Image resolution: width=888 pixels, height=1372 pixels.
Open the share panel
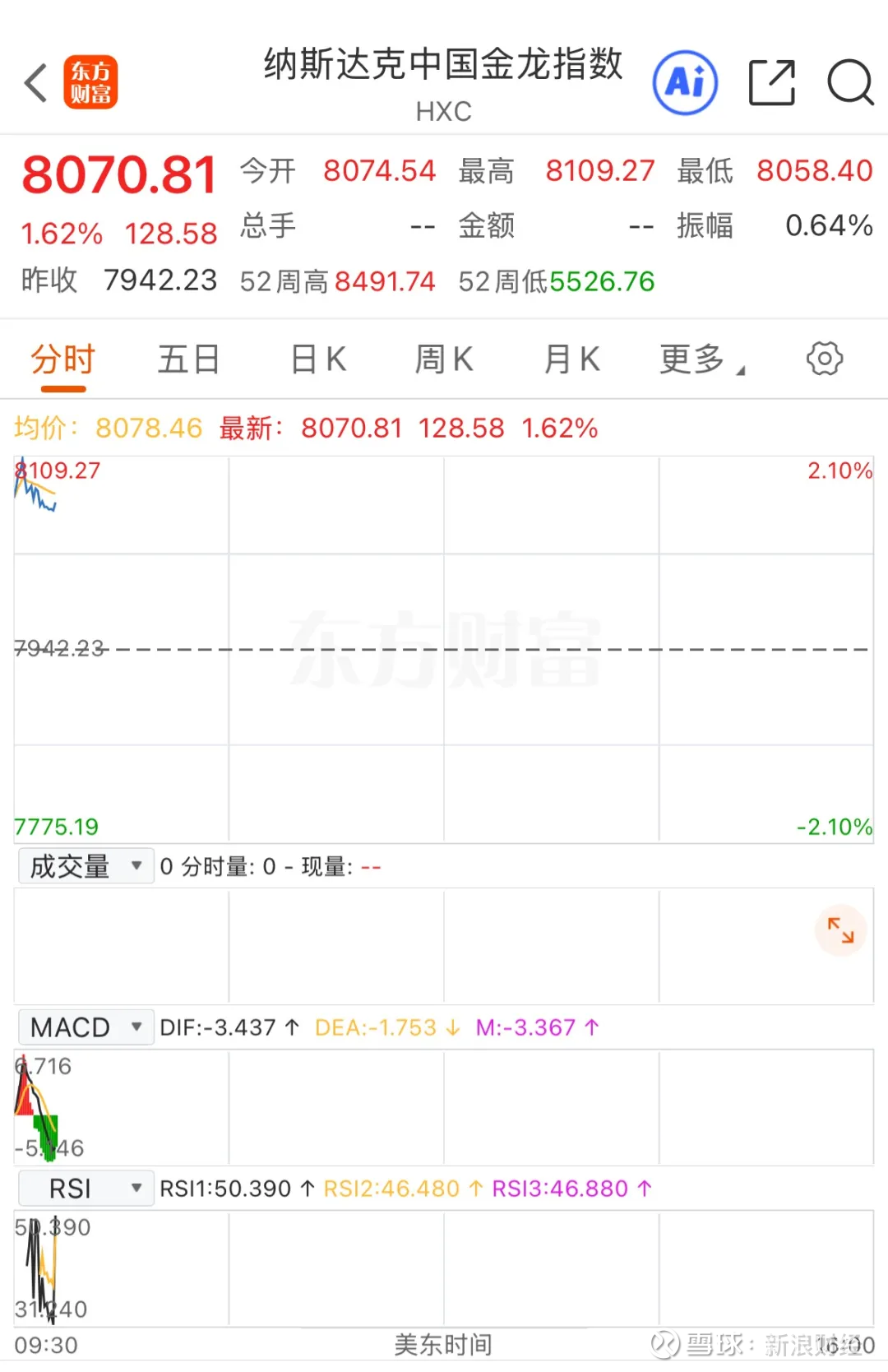(x=771, y=82)
